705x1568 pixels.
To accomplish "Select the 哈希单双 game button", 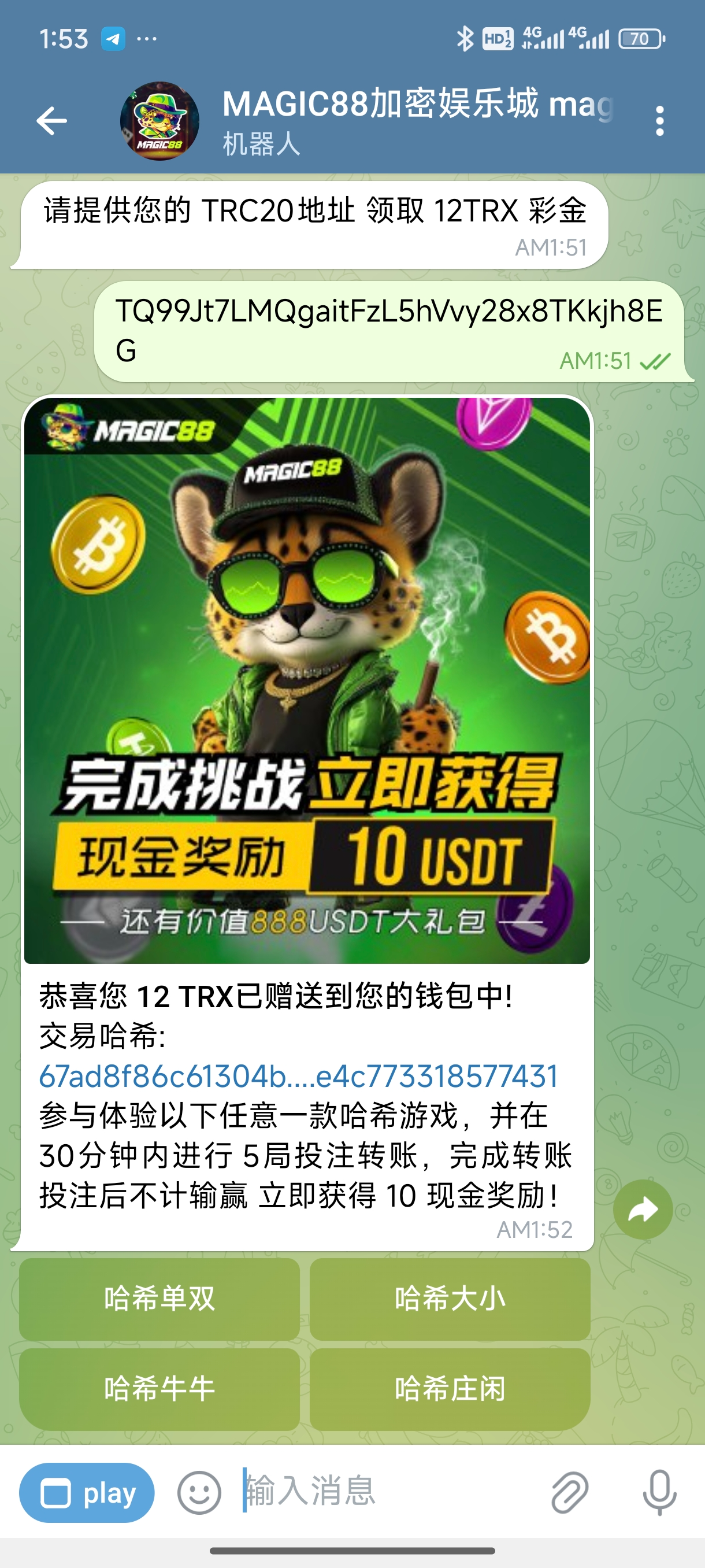I will (159, 1299).
